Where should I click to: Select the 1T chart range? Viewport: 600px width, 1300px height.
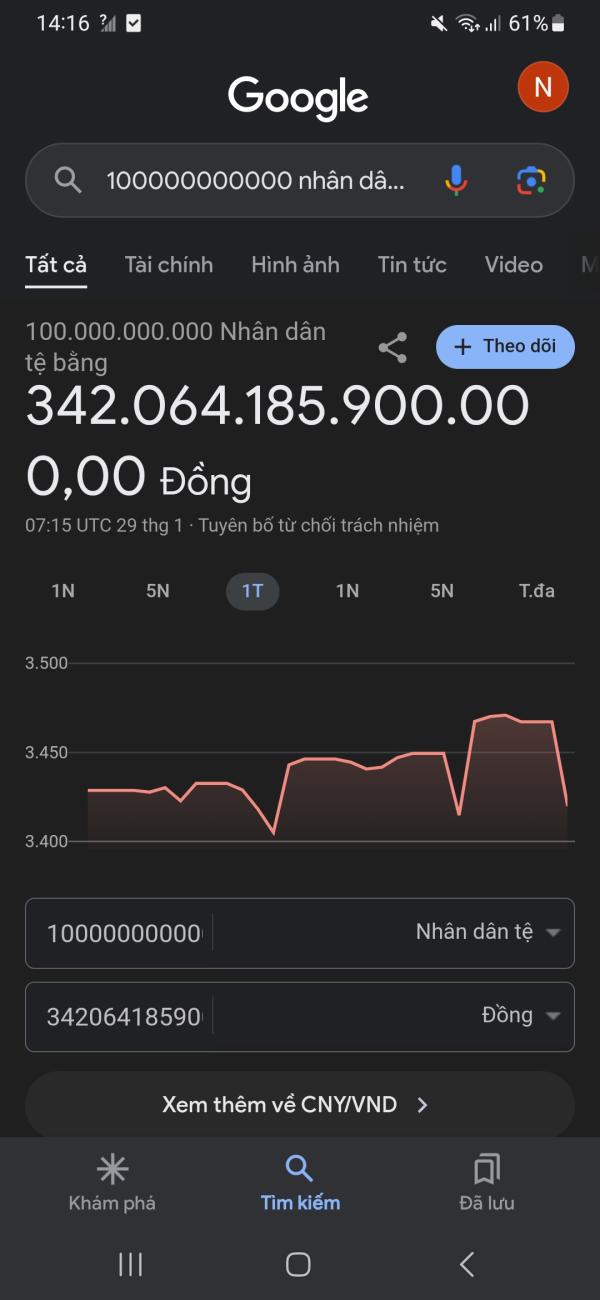pos(252,591)
